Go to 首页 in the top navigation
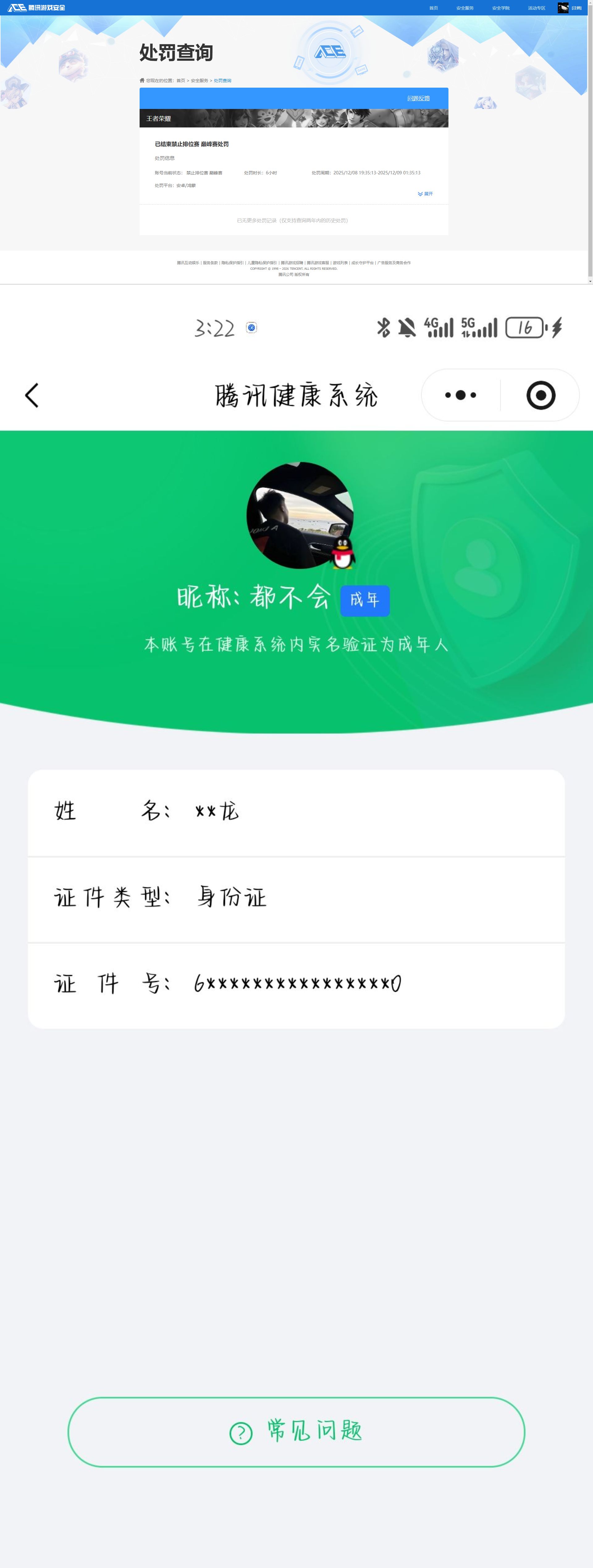The width and height of the screenshot is (593, 1568). (433, 8)
